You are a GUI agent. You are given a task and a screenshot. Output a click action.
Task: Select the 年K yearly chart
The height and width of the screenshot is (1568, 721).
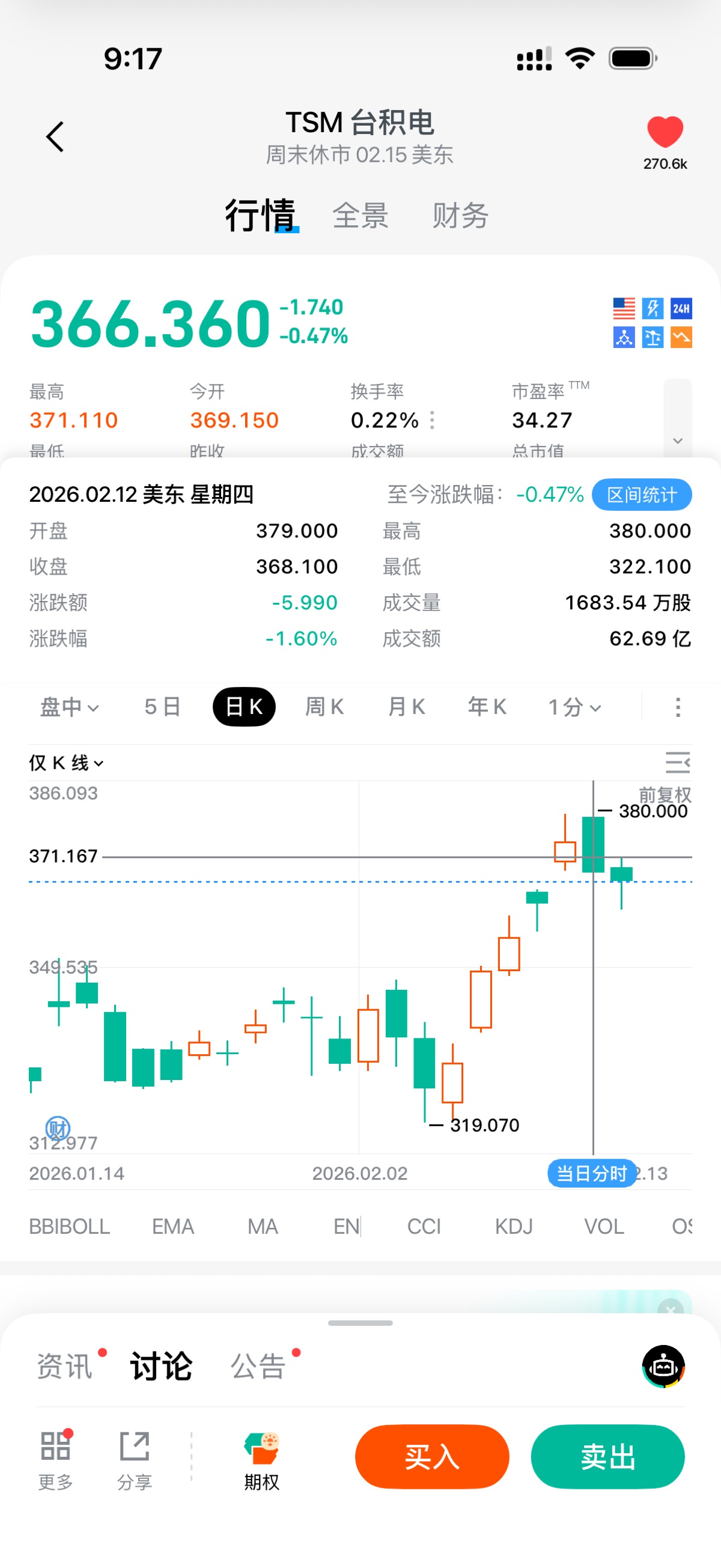click(487, 707)
